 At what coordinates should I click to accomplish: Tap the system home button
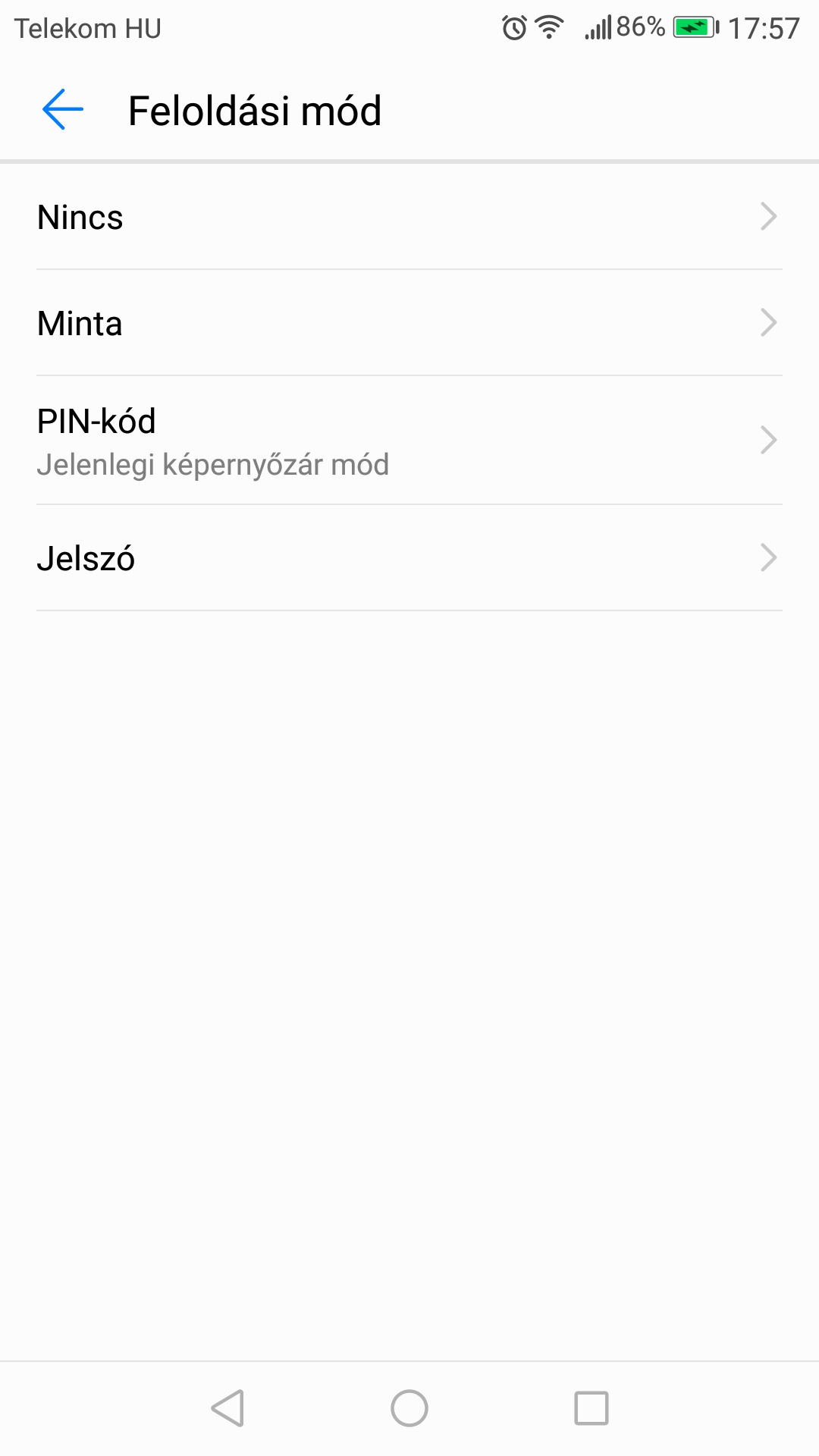tap(409, 1408)
